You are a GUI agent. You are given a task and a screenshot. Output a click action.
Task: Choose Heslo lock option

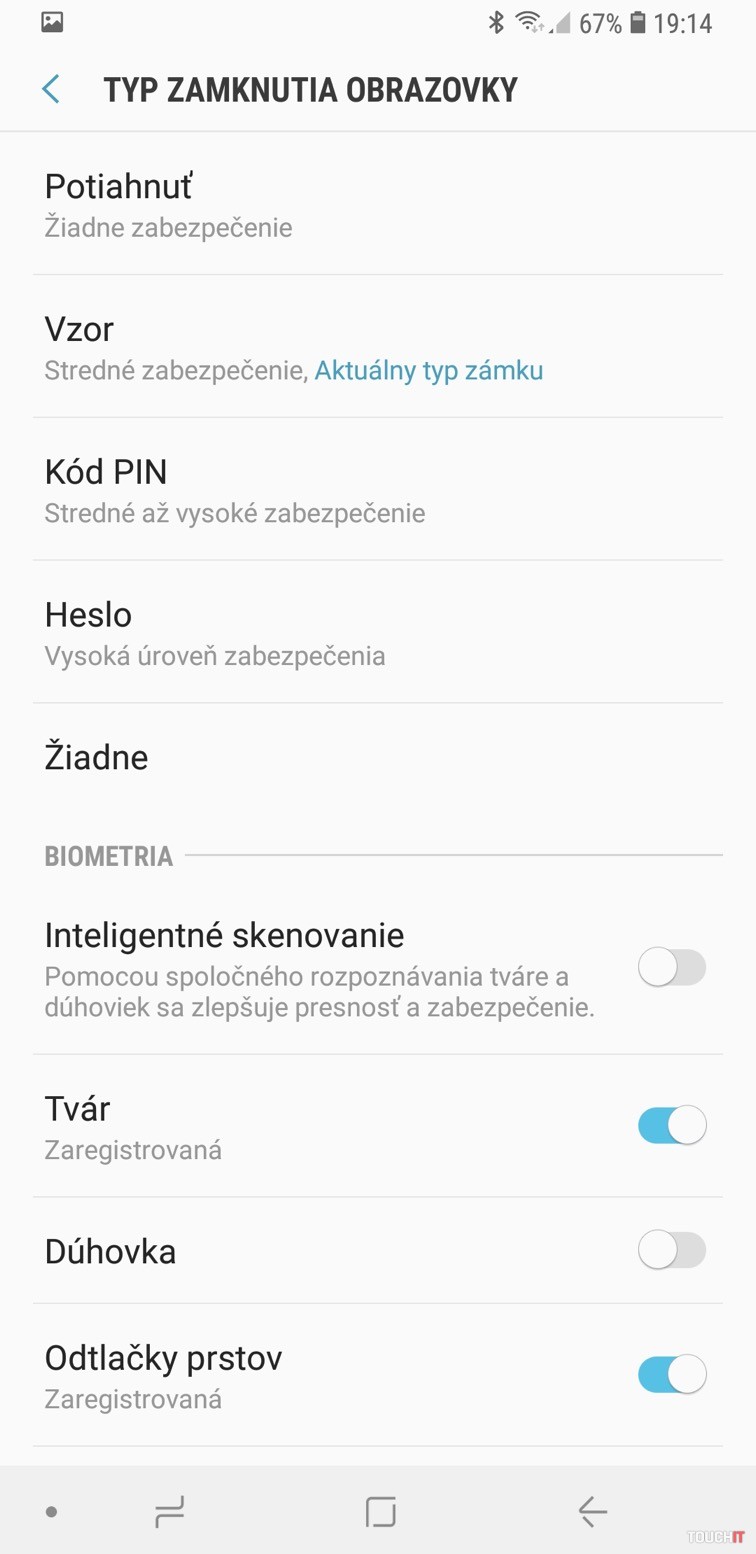coord(377,632)
